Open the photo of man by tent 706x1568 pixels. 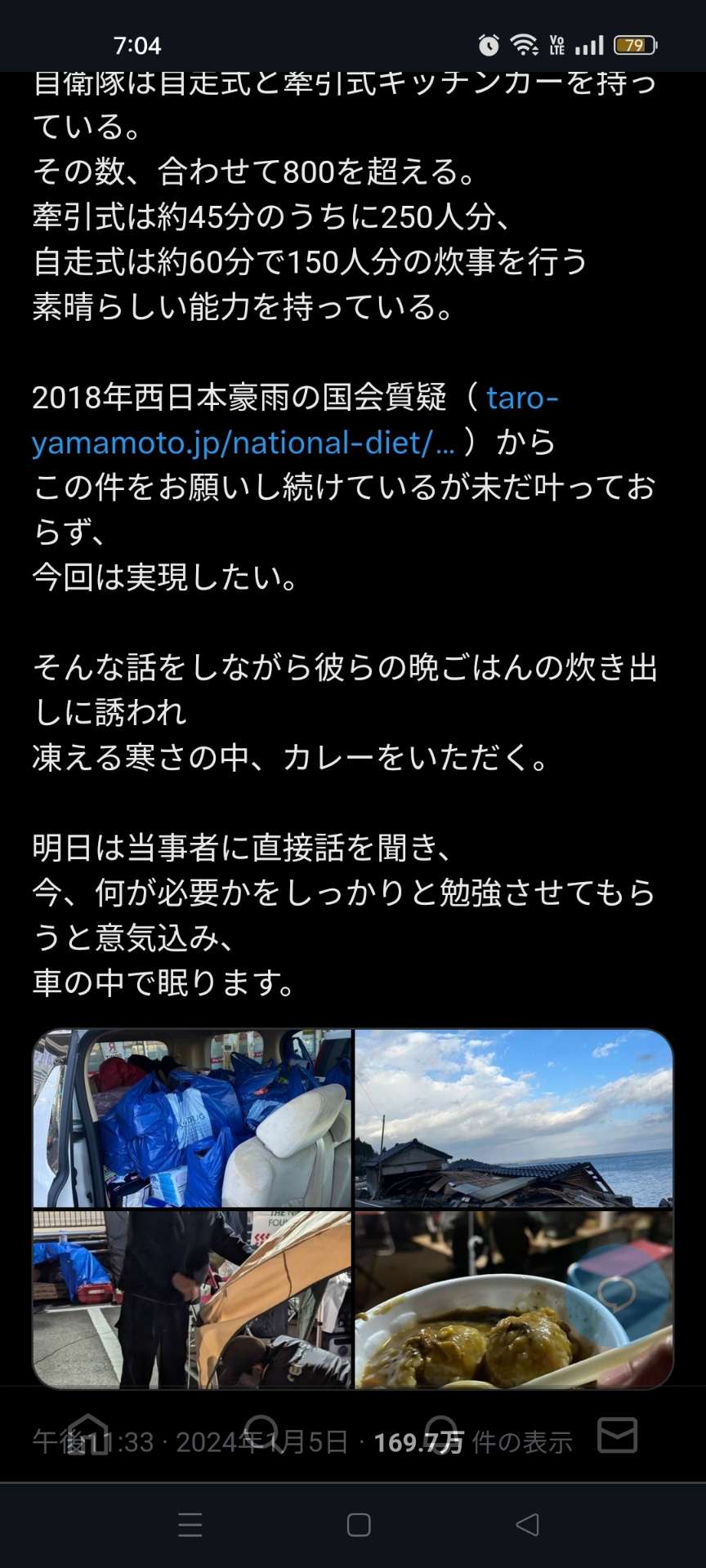[192, 1299]
